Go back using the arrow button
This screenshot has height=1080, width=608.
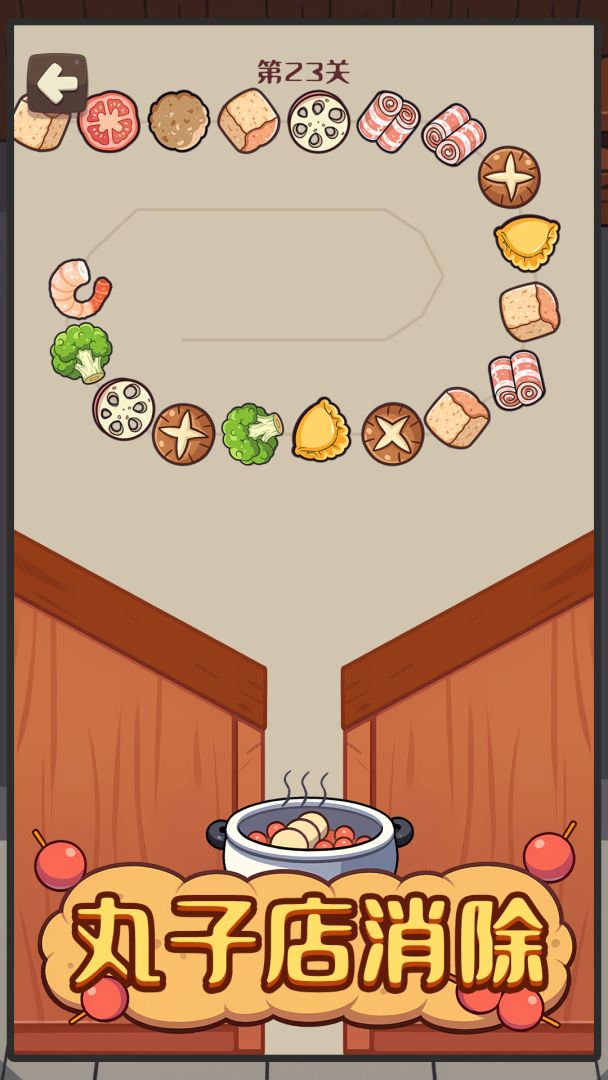[57, 84]
